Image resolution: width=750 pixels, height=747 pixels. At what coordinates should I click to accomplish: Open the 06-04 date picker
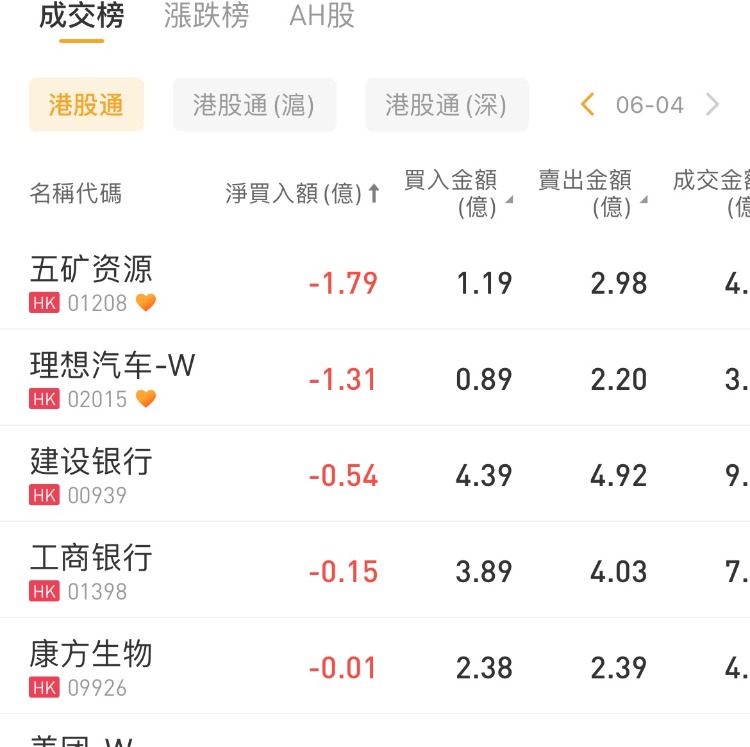[x=649, y=105]
